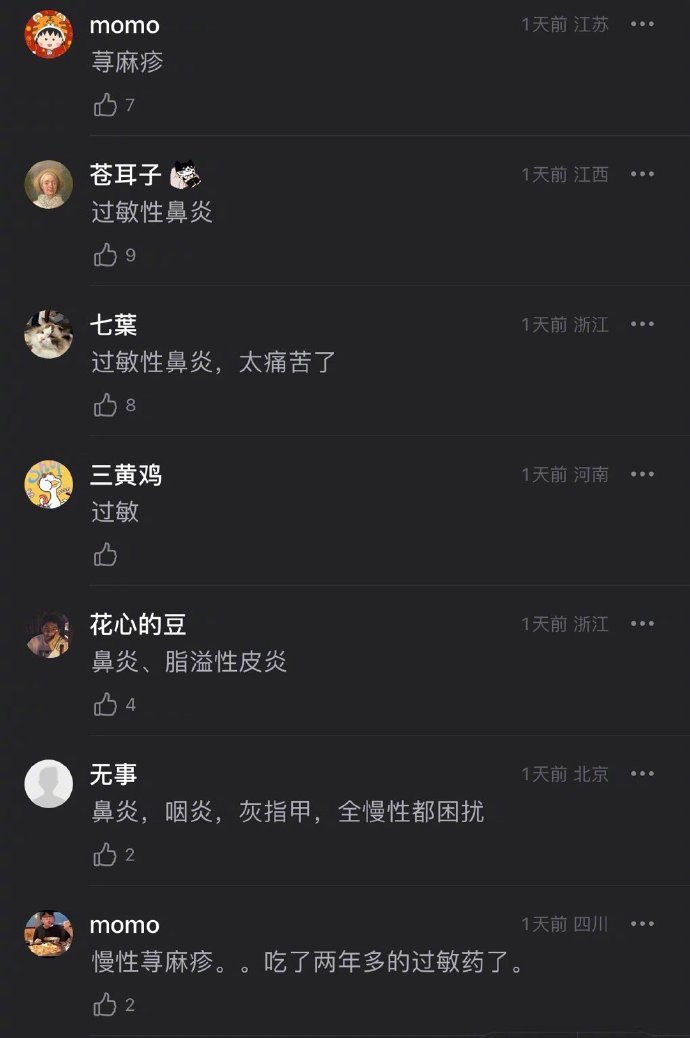
Task: Like momo's comment 荨麻疹
Action: (106, 105)
